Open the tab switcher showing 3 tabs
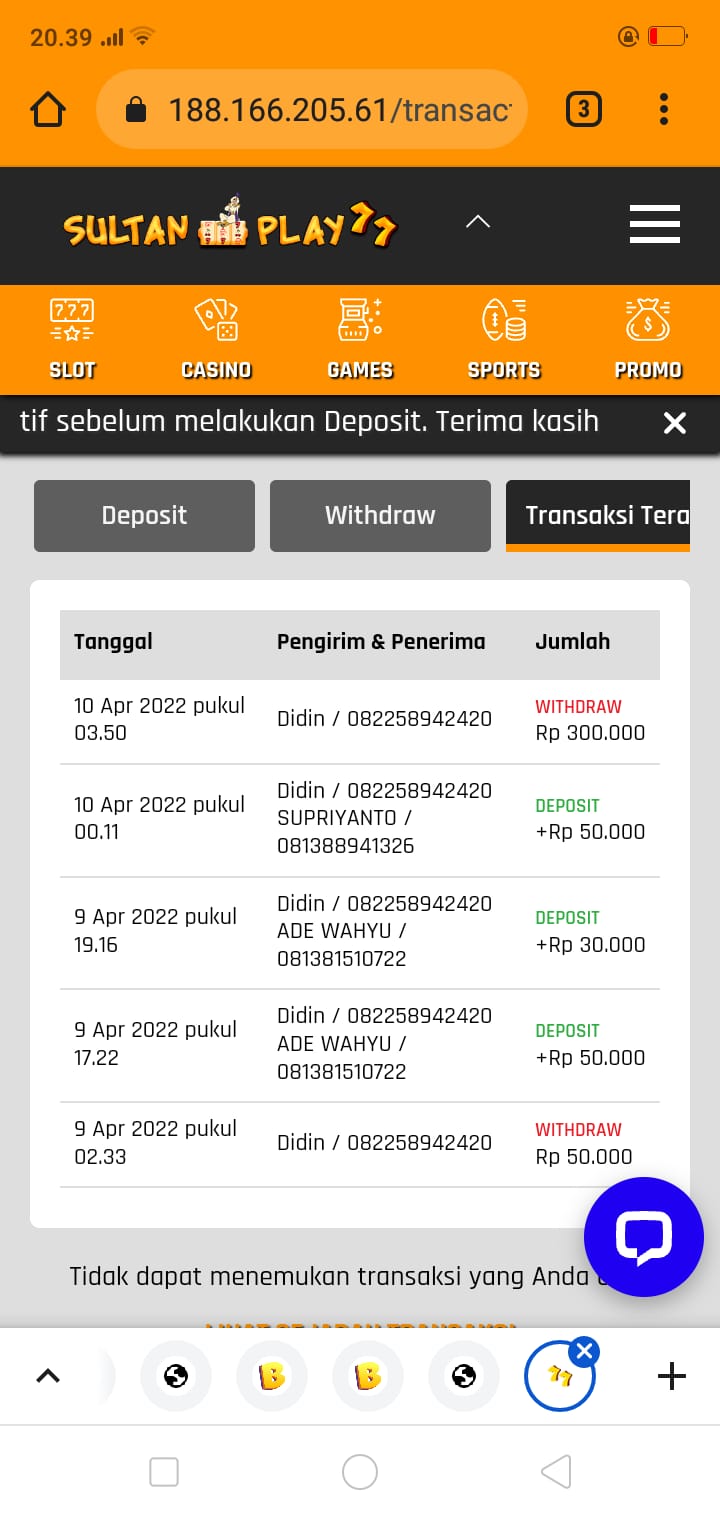Screen dimensions: 720x1520 click(x=584, y=109)
